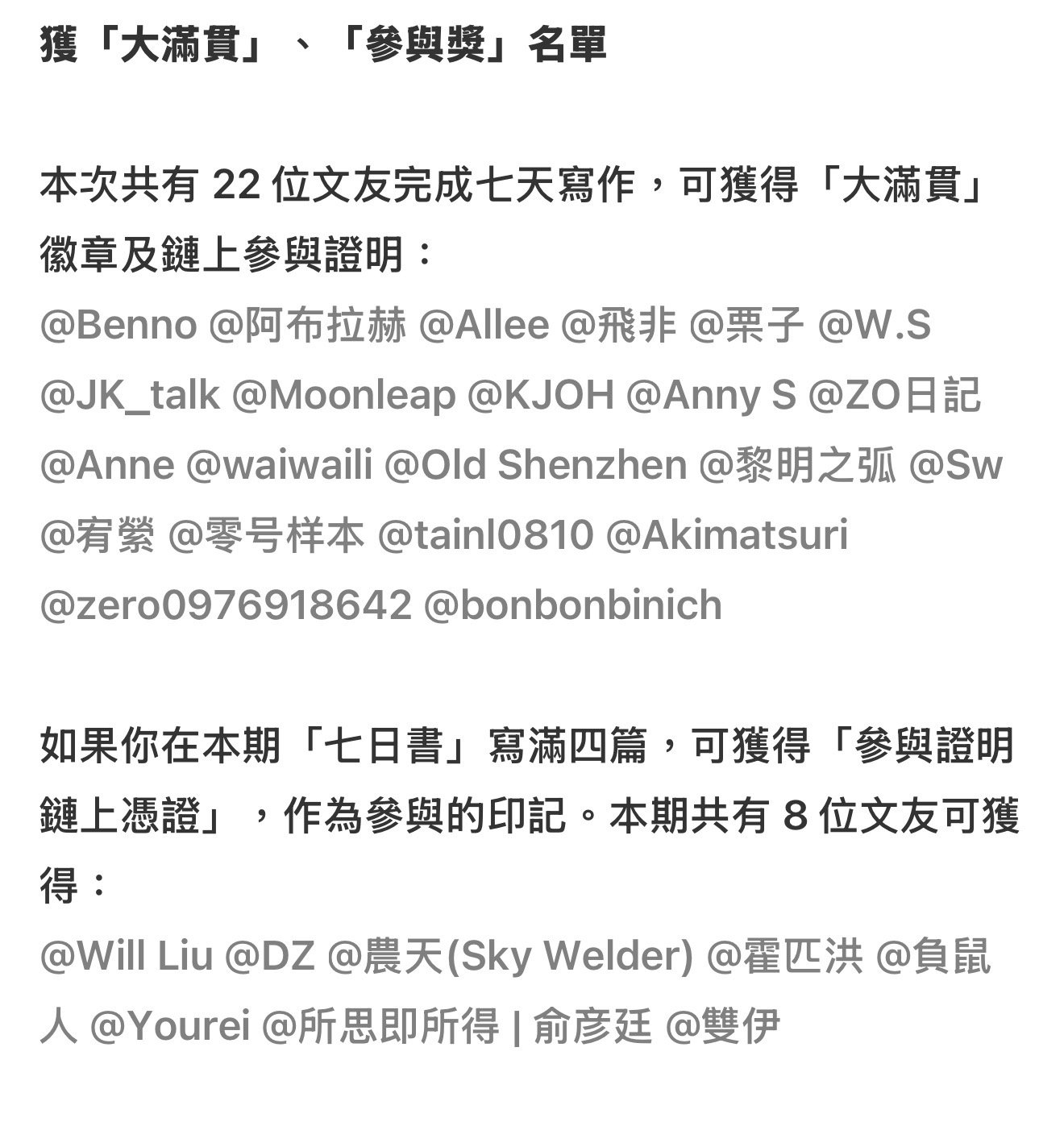This screenshot has height=1147, width=1064.
Task: Open the @阿布拉赫 profile mention
Action: pyautogui.click(x=307, y=326)
